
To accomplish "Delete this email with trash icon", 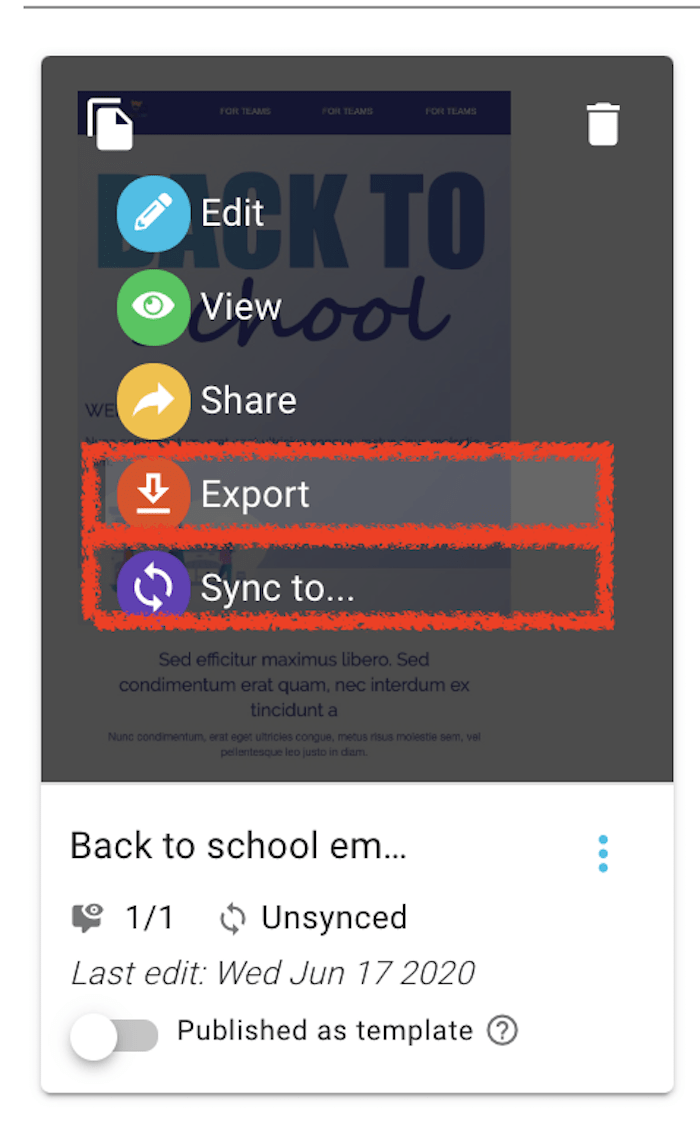I will click(x=603, y=124).
